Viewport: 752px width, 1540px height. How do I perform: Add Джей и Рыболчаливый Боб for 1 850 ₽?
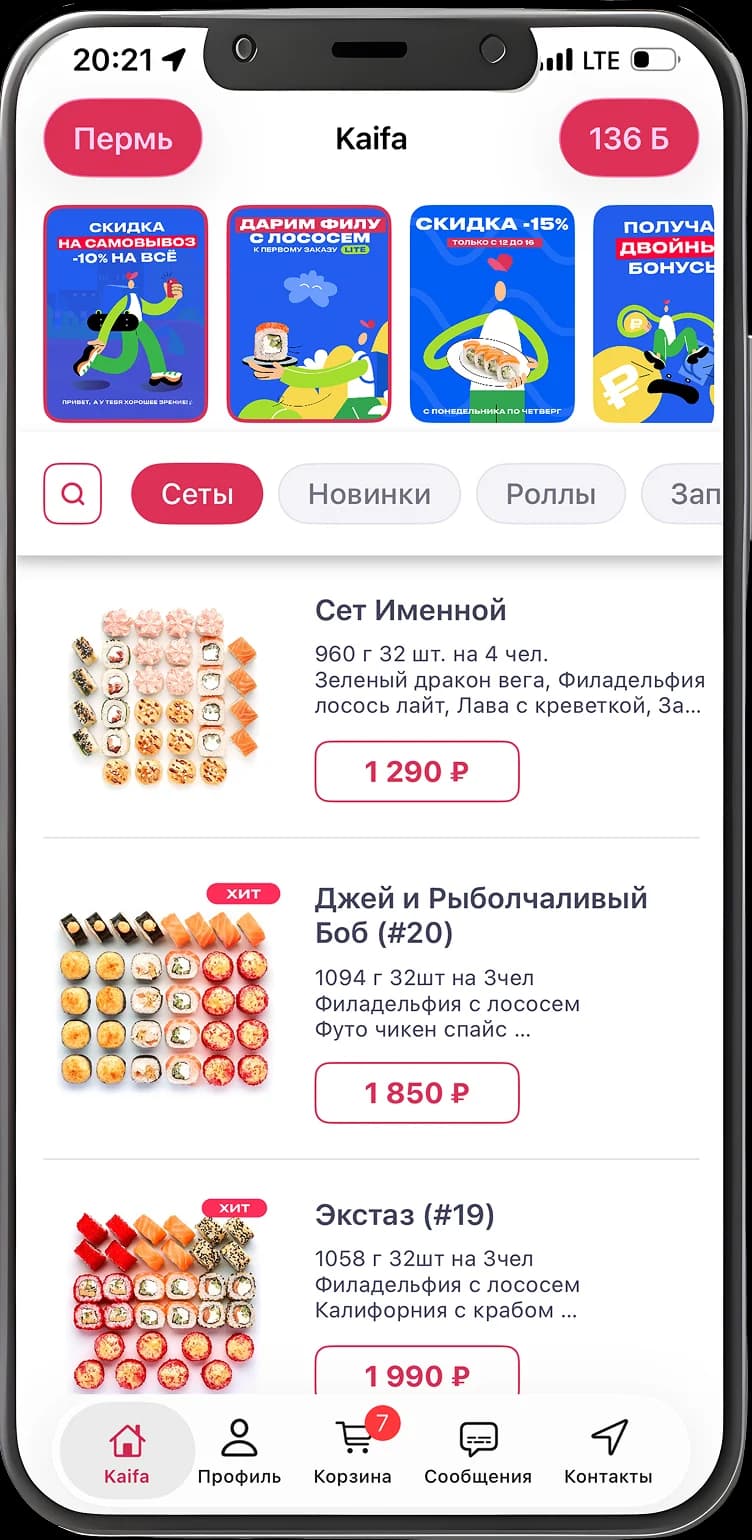417,1093
